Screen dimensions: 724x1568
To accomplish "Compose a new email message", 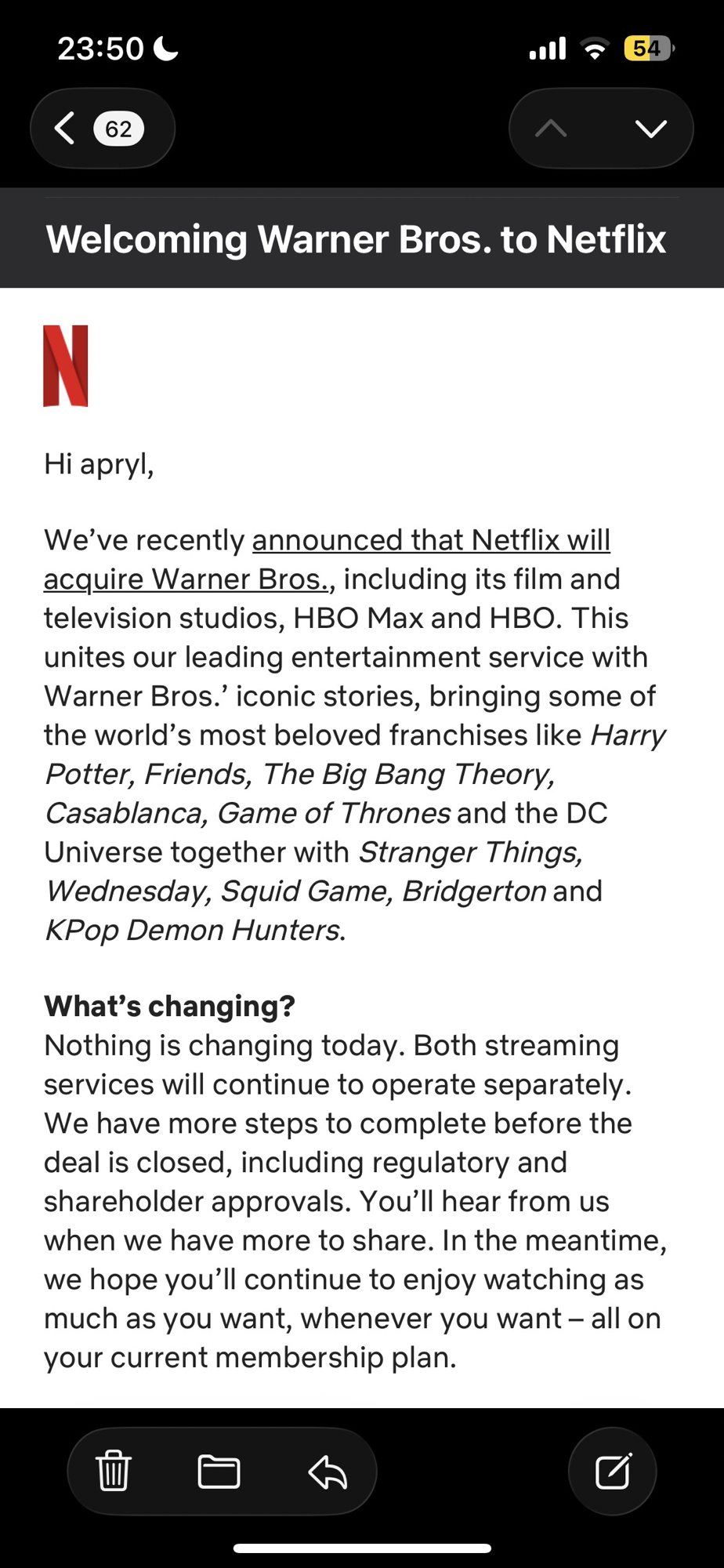I will tap(612, 1471).
